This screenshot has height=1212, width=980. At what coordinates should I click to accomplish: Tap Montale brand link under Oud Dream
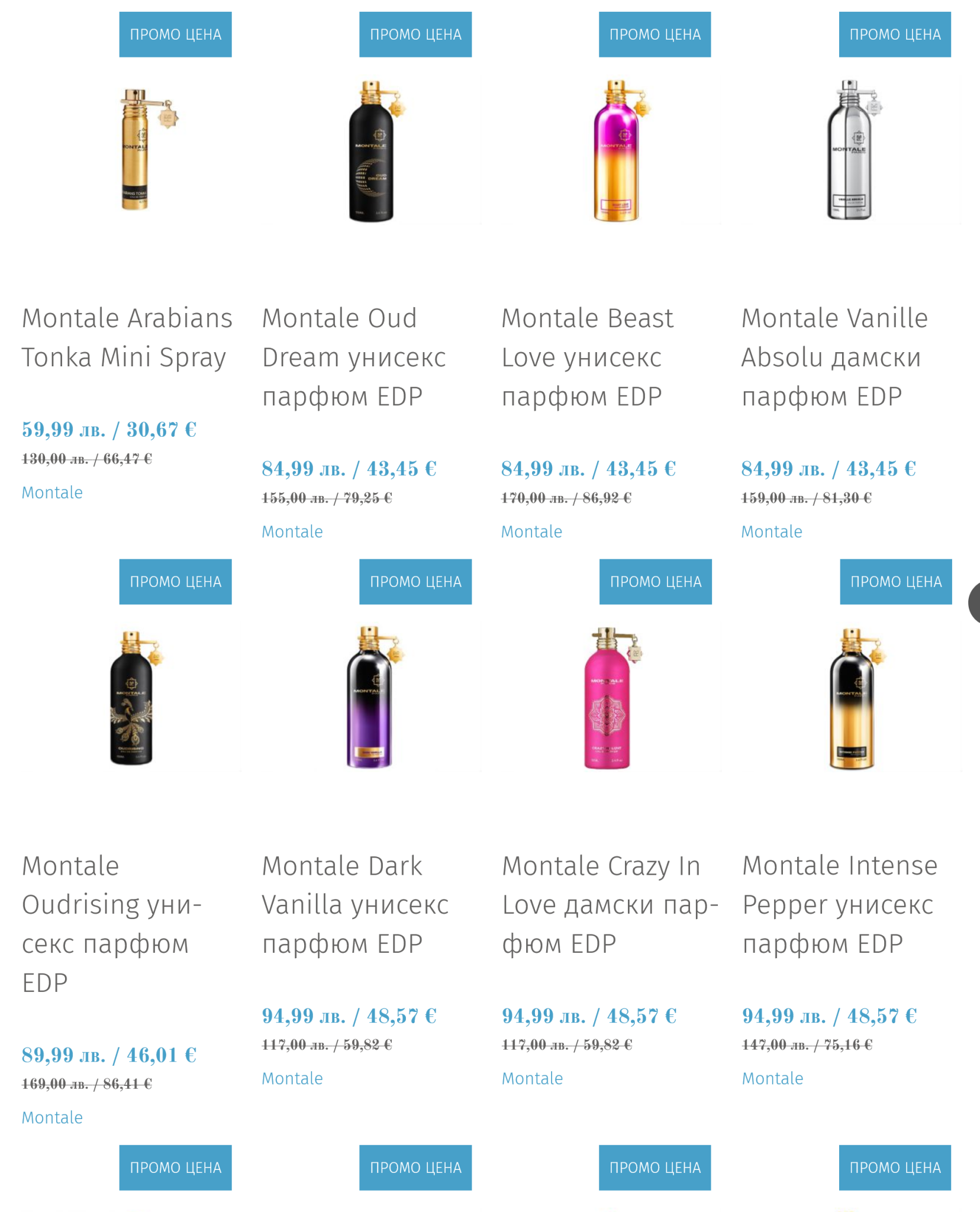point(292,531)
